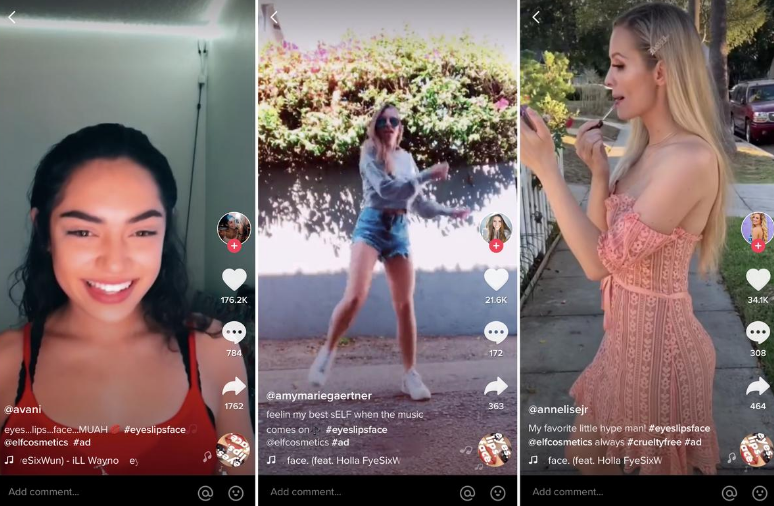This screenshot has height=506, width=774.
Task: Like @amymariegaertner's video
Action: click(x=496, y=280)
